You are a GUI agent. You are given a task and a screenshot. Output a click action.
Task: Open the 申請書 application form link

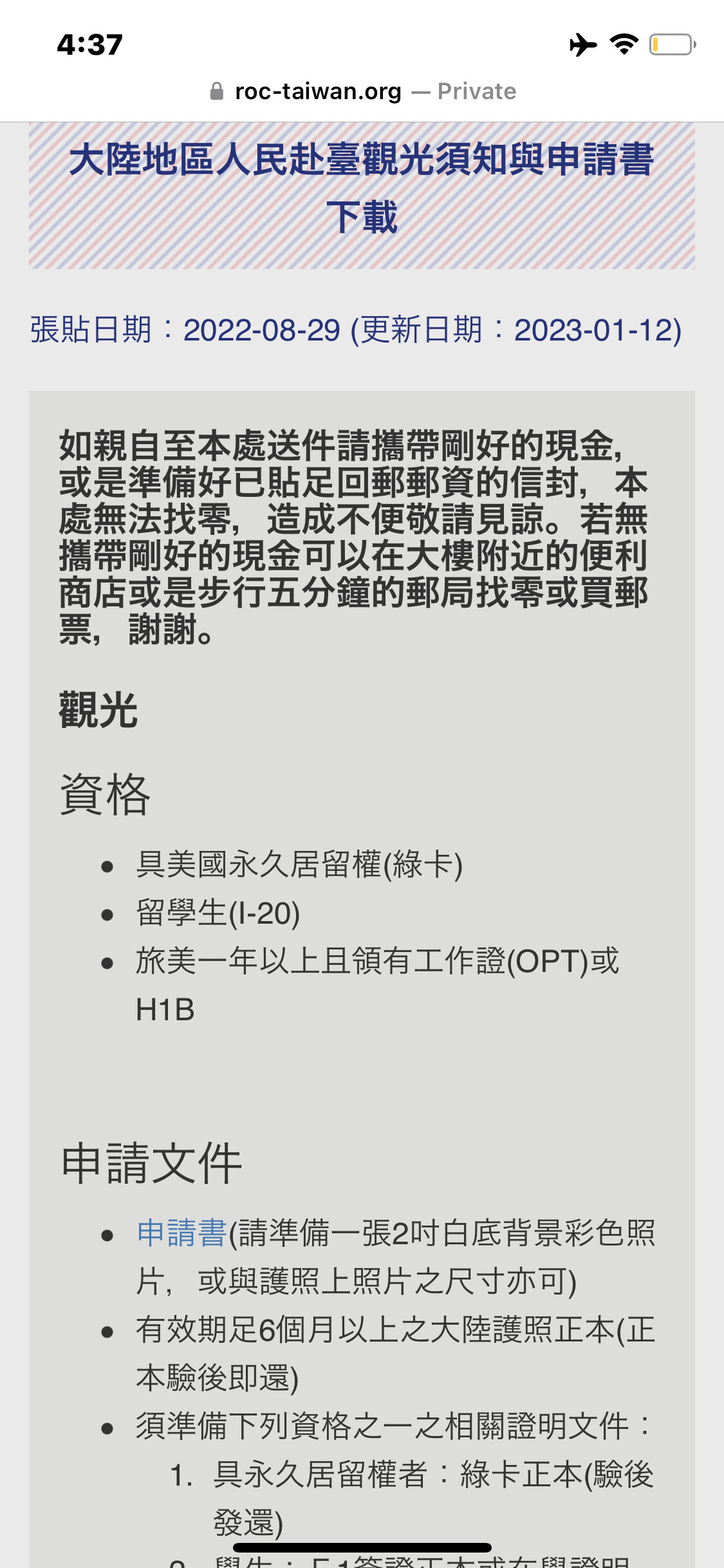pos(182,1233)
